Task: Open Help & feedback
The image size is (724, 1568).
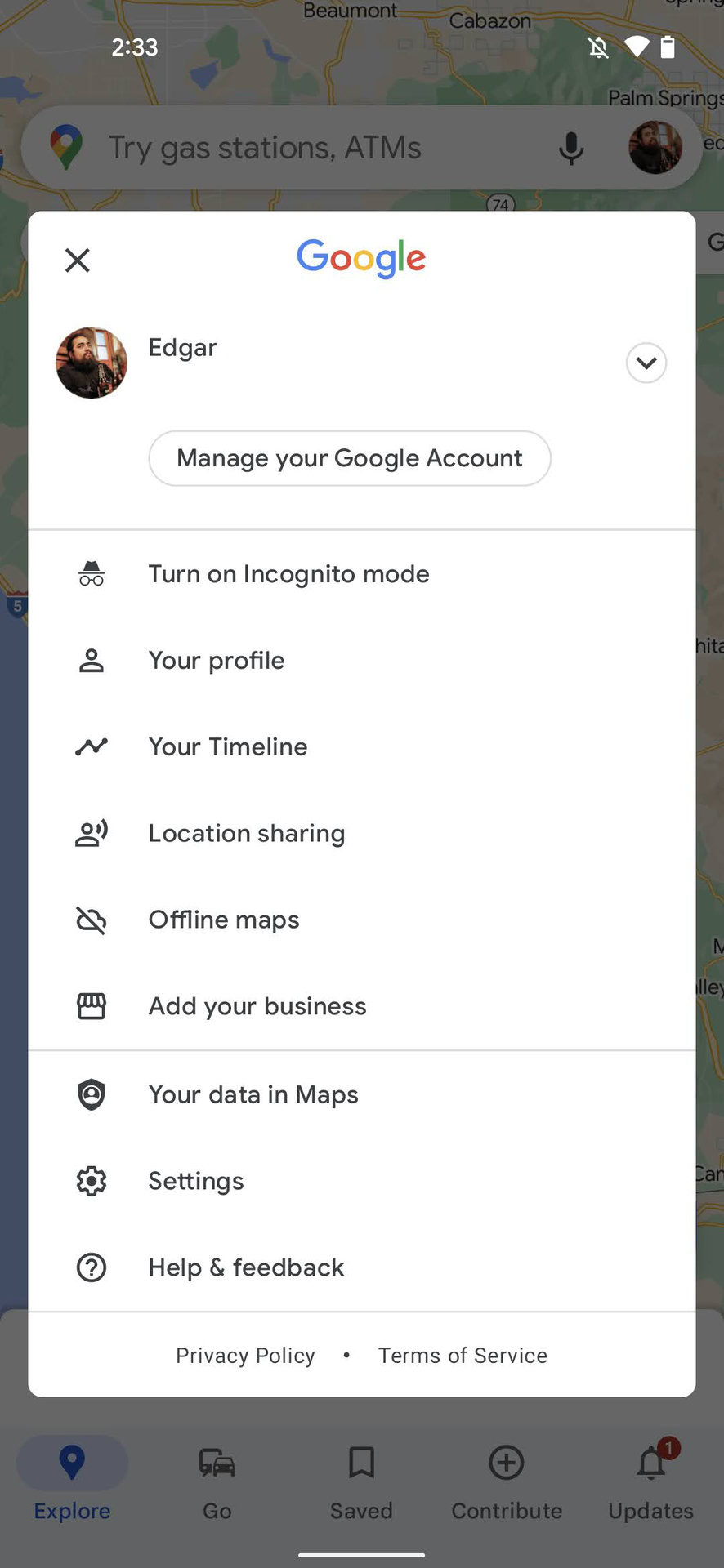Action: click(246, 1267)
